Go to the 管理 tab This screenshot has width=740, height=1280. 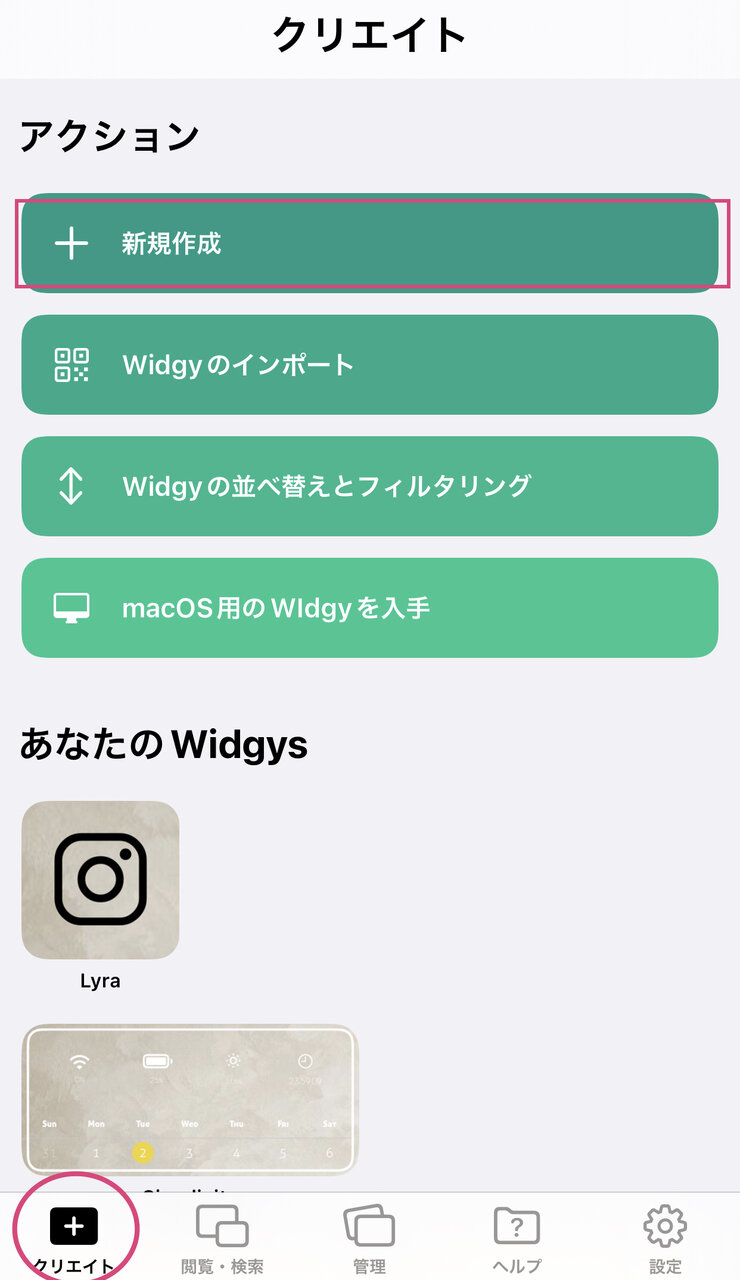[369, 1238]
